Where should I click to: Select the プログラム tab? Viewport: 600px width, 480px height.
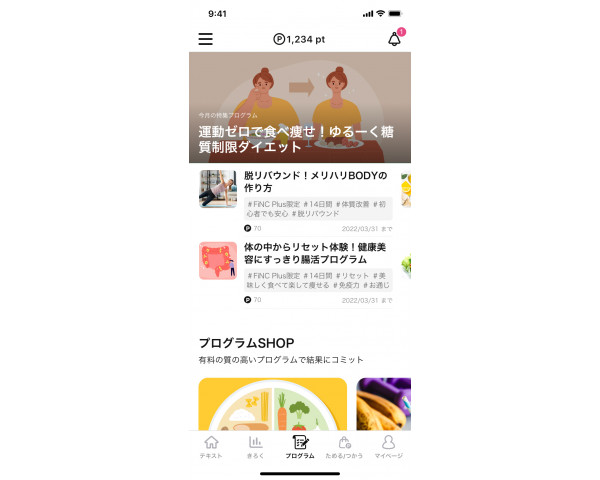click(300, 447)
